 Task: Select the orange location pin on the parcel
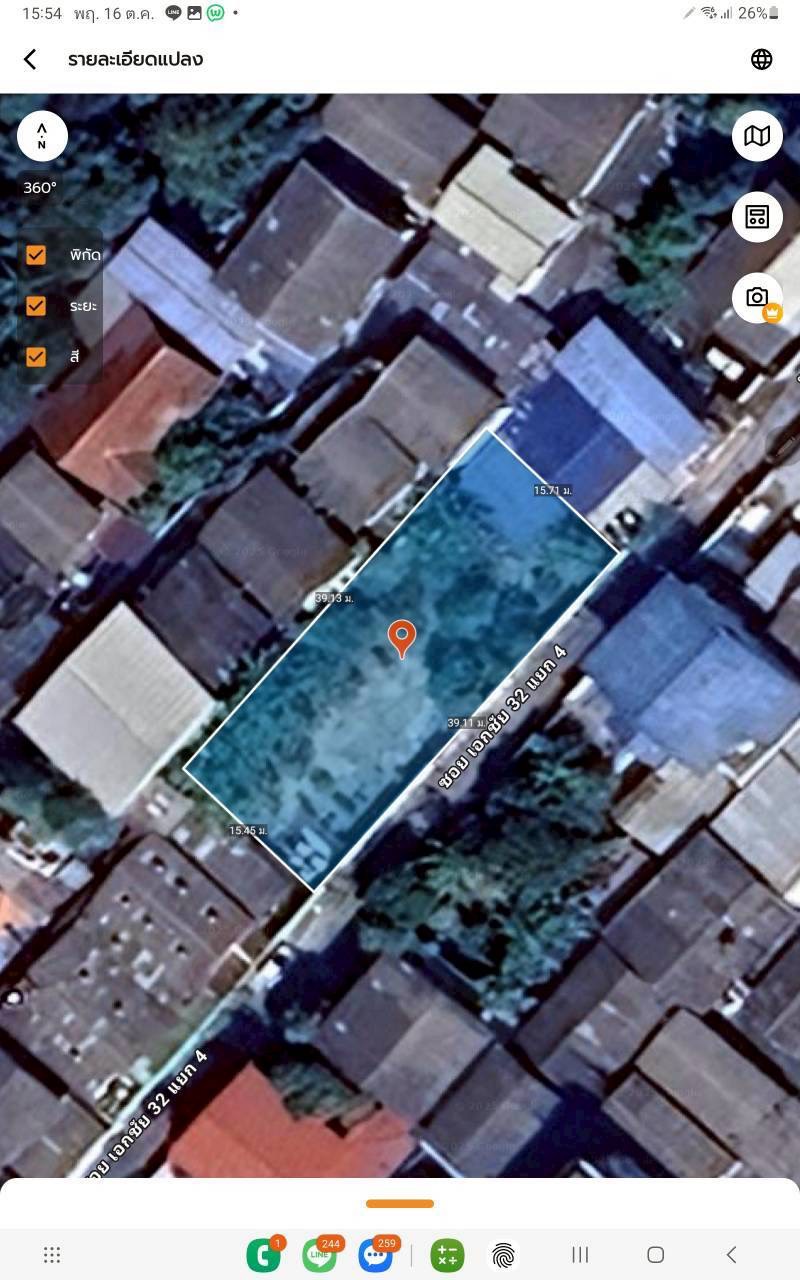(402, 637)
